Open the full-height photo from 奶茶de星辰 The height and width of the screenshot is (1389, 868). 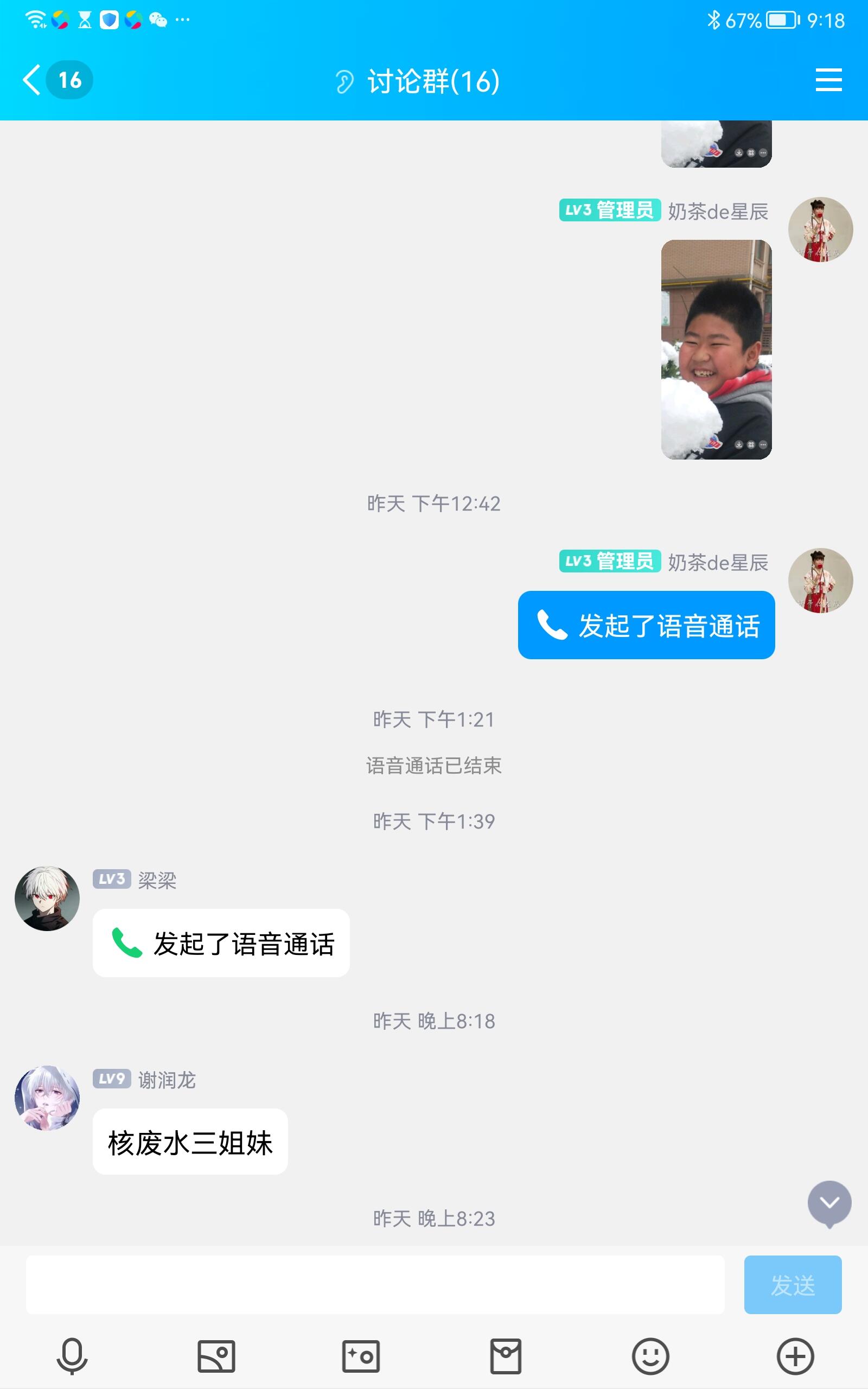[716, 349]
